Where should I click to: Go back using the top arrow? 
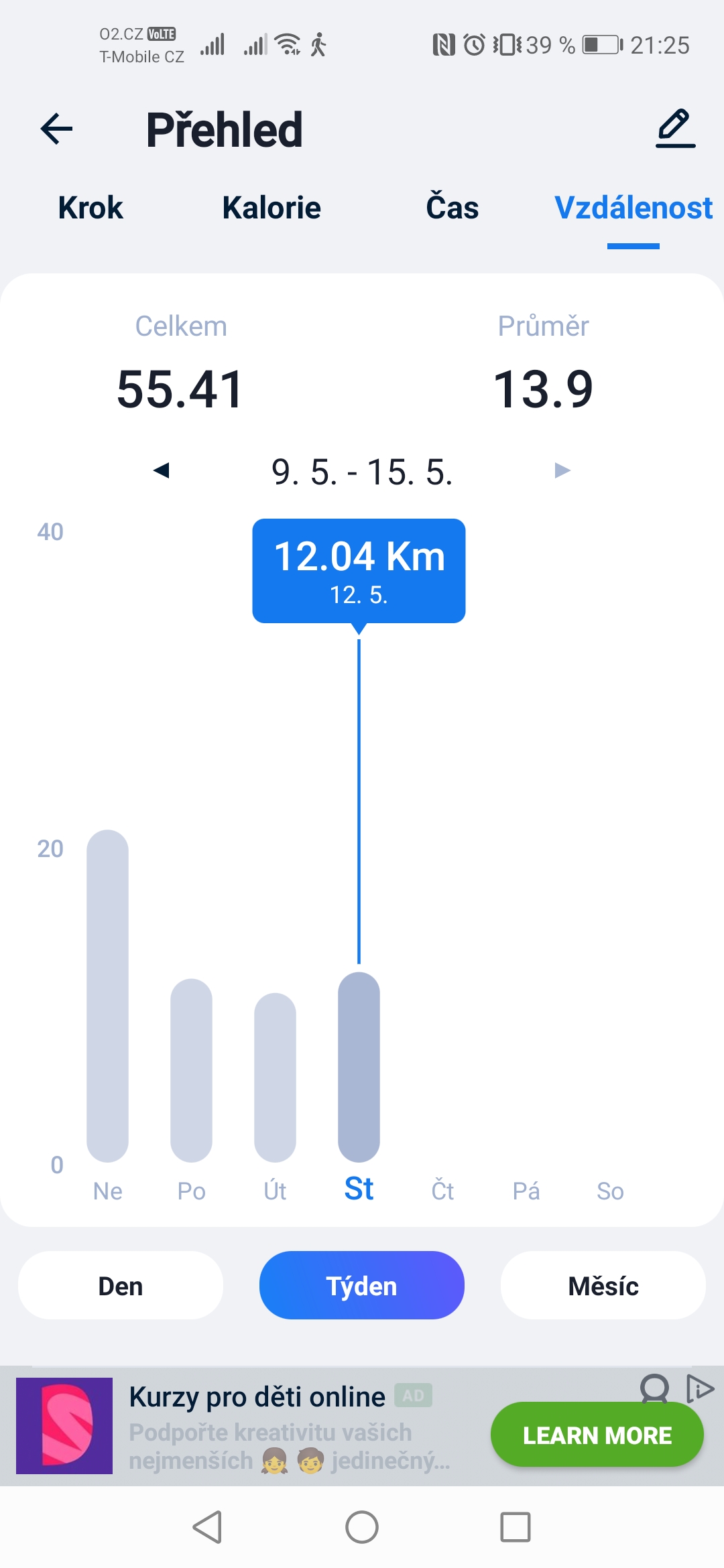point(56,129)
